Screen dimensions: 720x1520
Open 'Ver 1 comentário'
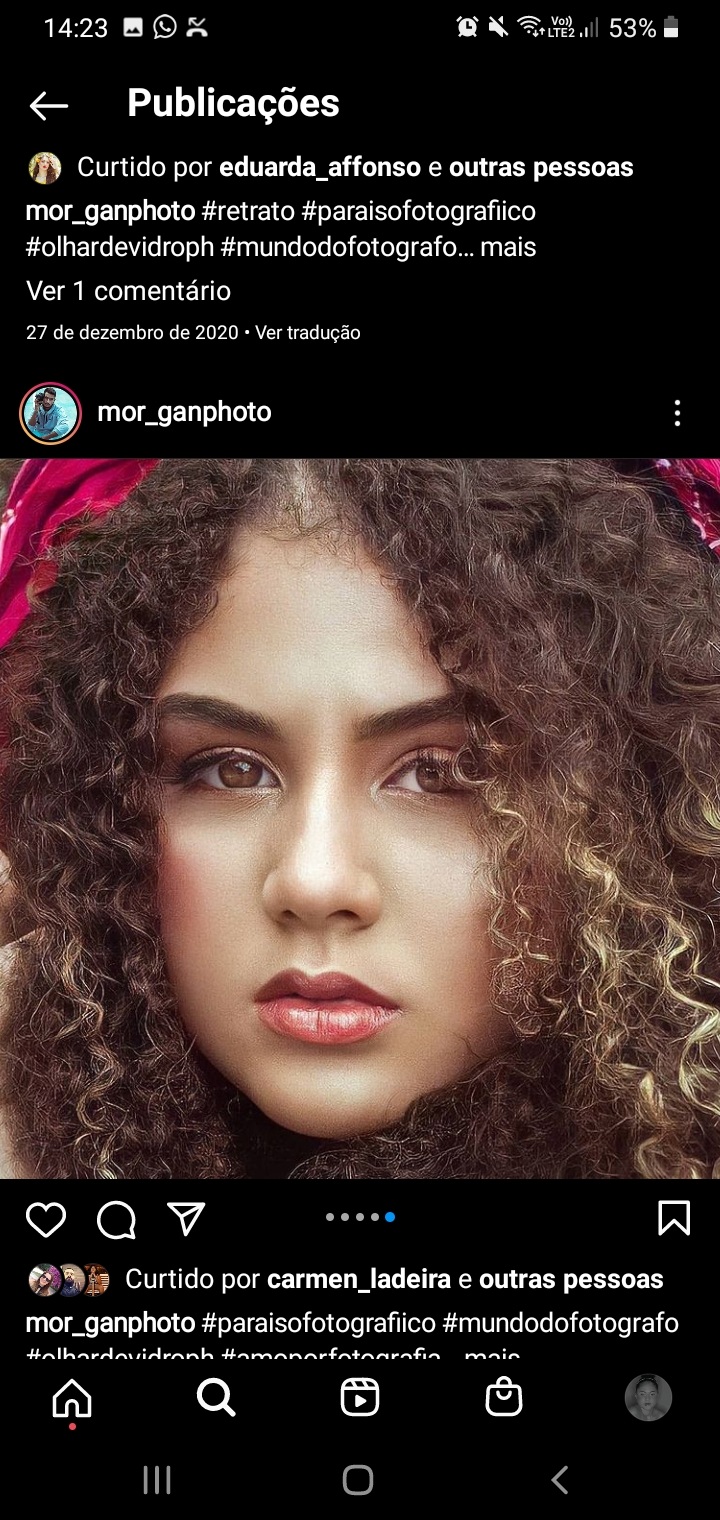128,291
